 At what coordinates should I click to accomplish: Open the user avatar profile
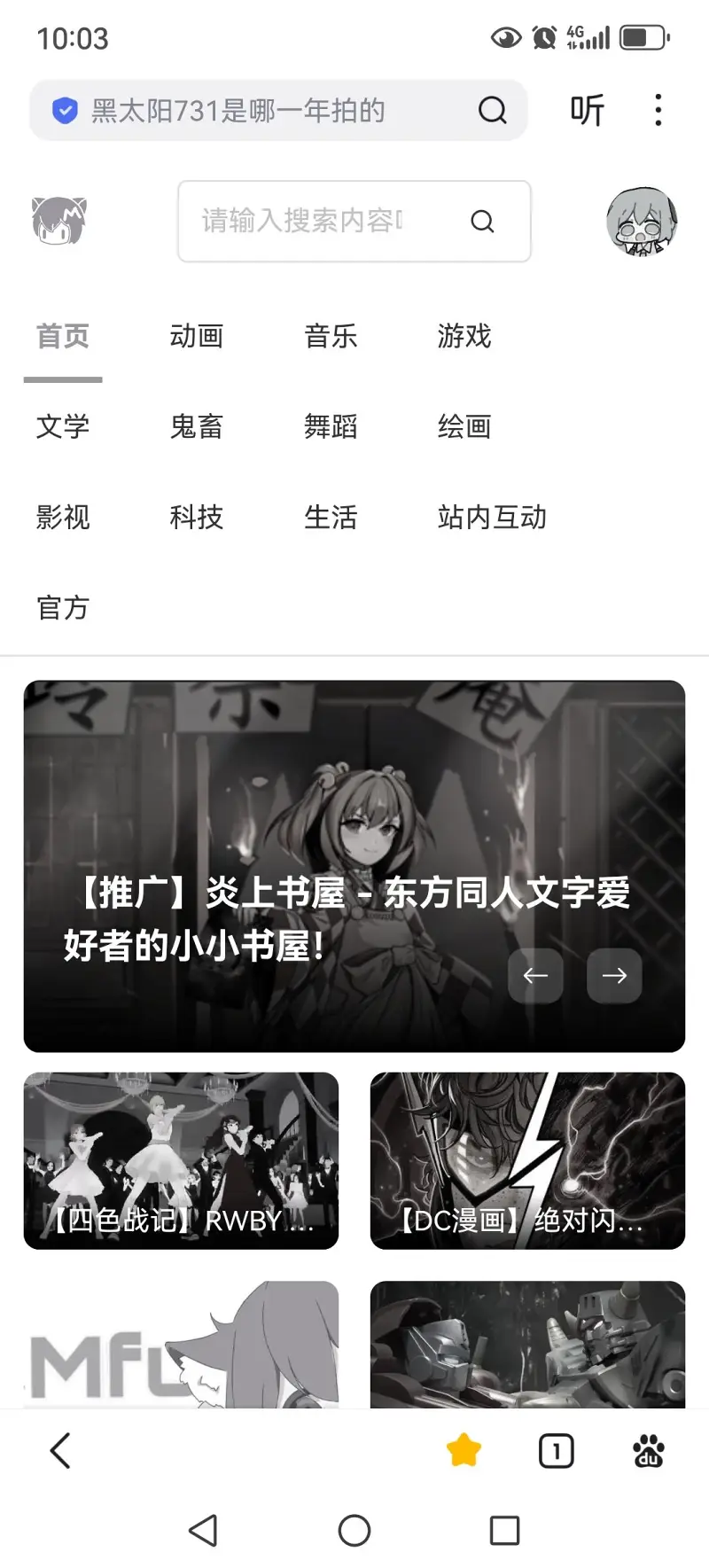642,222
